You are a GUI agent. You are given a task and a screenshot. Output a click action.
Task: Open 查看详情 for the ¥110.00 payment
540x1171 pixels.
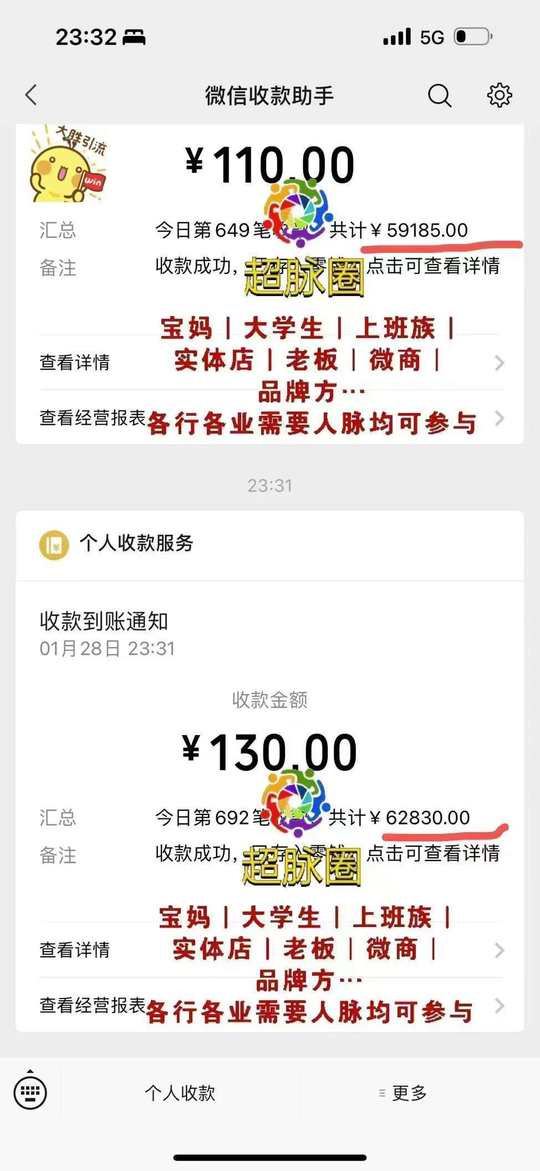pos(270,362)
